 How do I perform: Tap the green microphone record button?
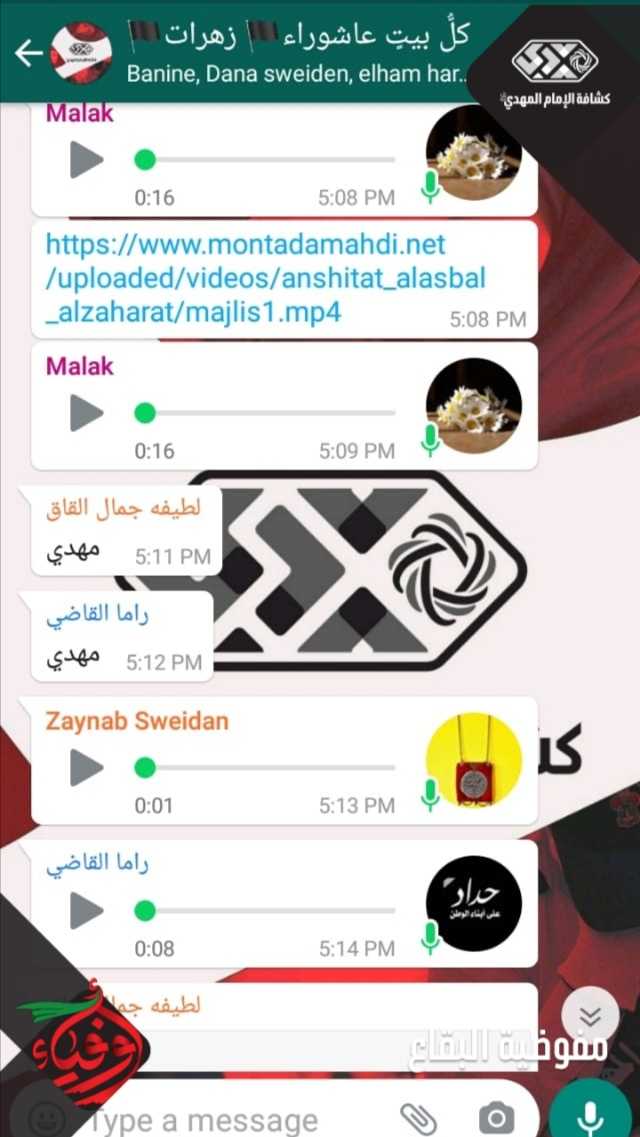590,1115
